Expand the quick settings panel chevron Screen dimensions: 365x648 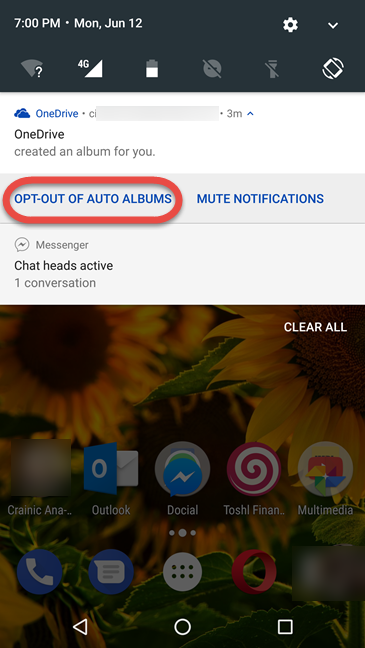333,26
